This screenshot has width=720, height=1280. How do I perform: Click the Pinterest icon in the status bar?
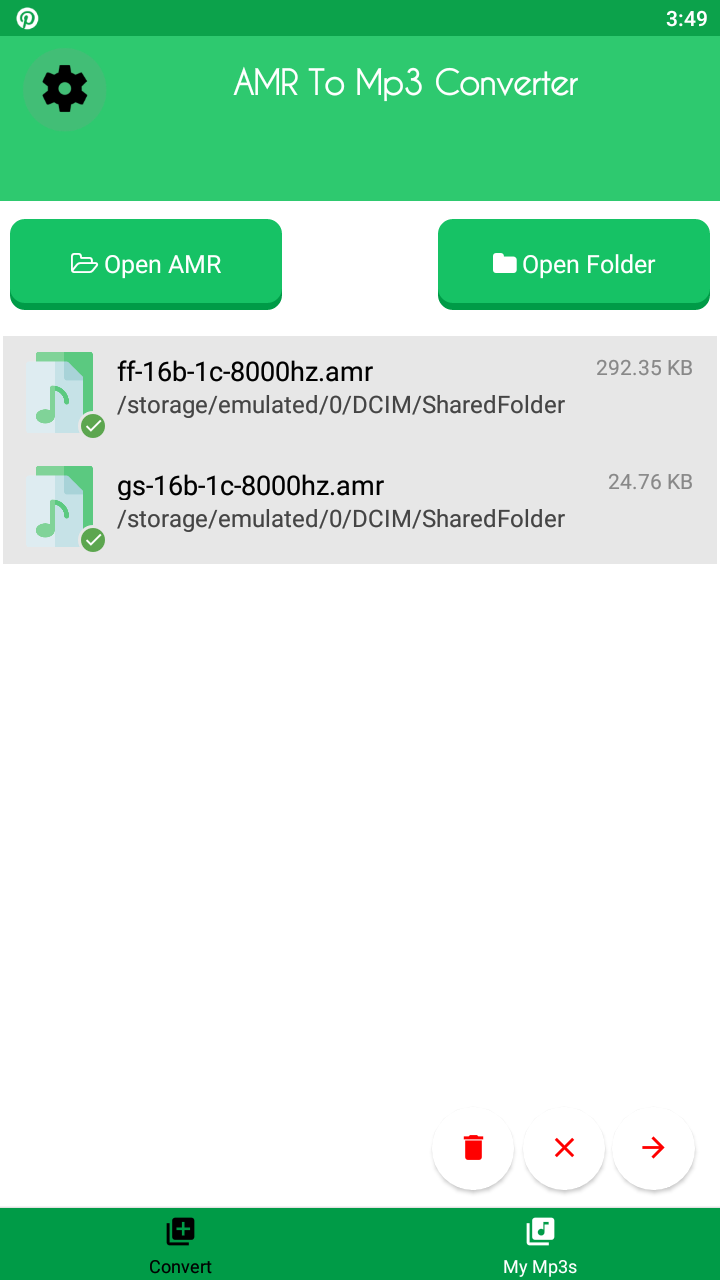26,17
